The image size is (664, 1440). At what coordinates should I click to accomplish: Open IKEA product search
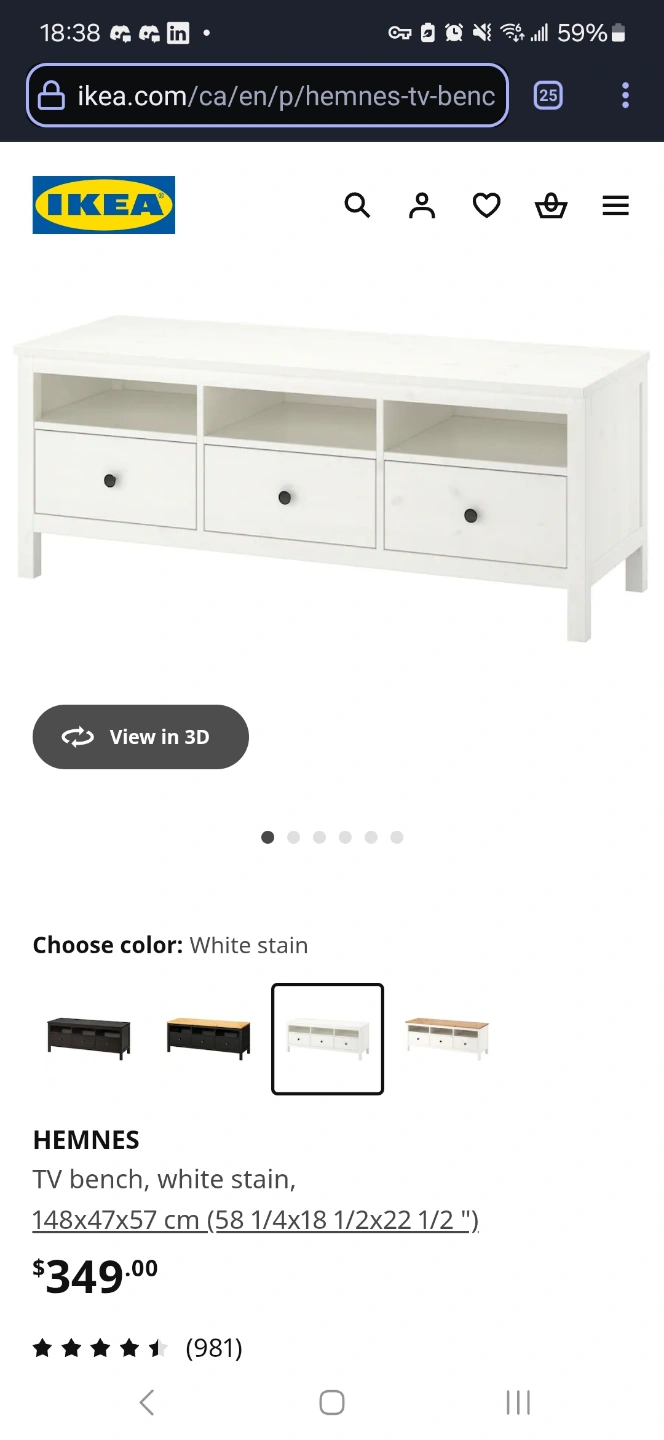point(357,205)
